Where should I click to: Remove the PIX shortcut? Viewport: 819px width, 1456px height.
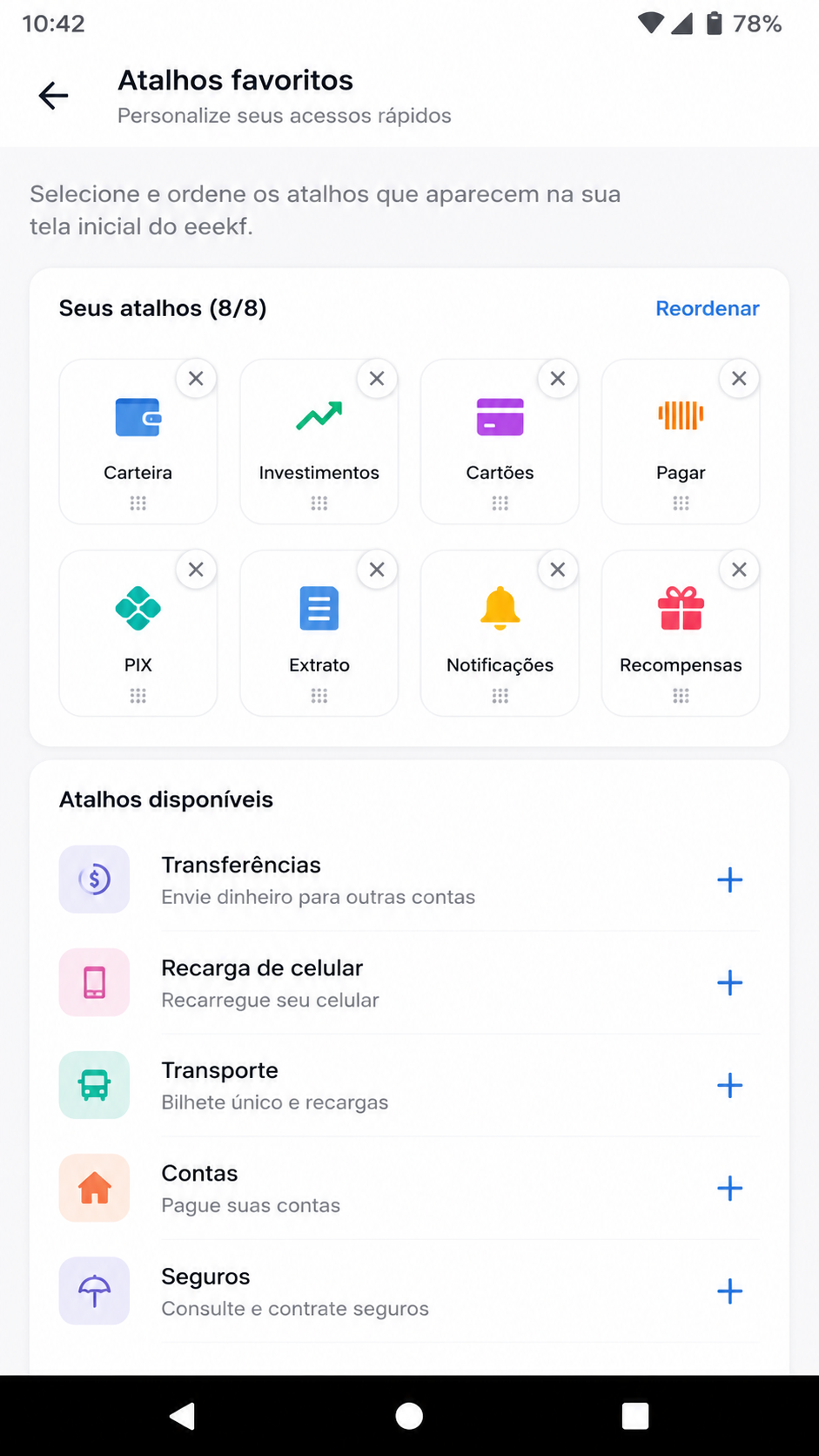pyautogui.click(x=196, y=570)
